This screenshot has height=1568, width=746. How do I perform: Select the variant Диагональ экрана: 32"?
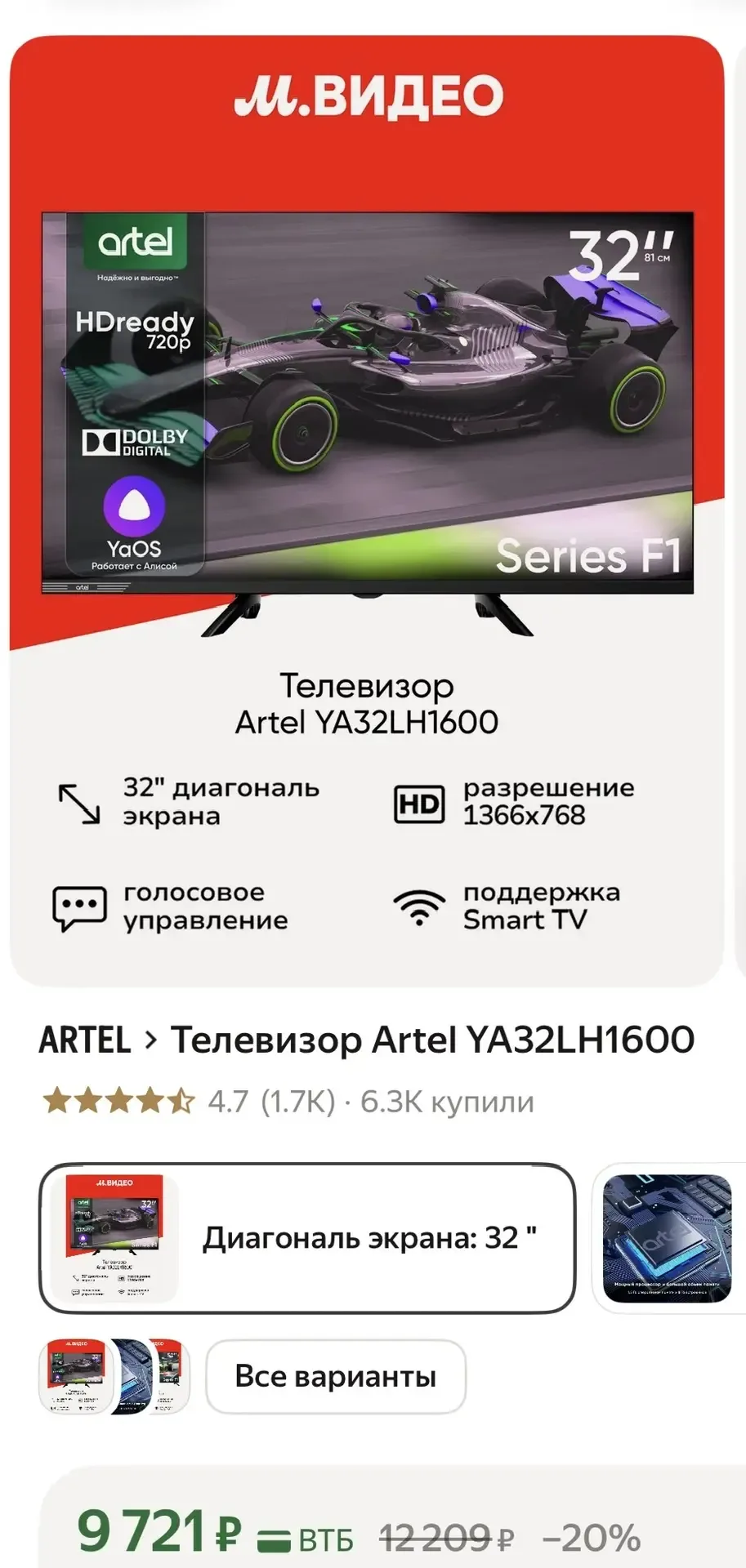pyautogui.click(x=307, y=1238)
